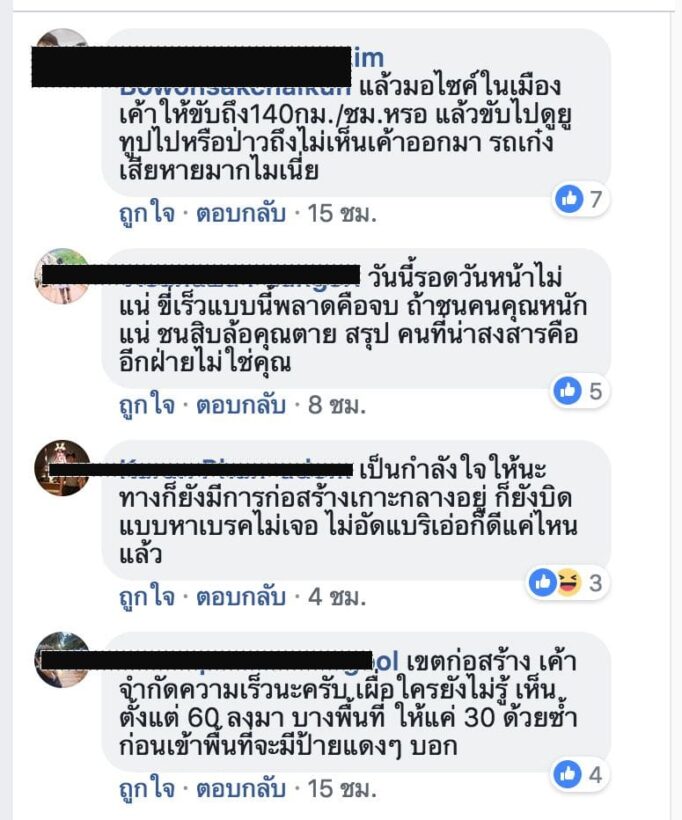Reply to the comment about เขตก่อสร้าง
The image size is (682, 820).
[240, 789]
